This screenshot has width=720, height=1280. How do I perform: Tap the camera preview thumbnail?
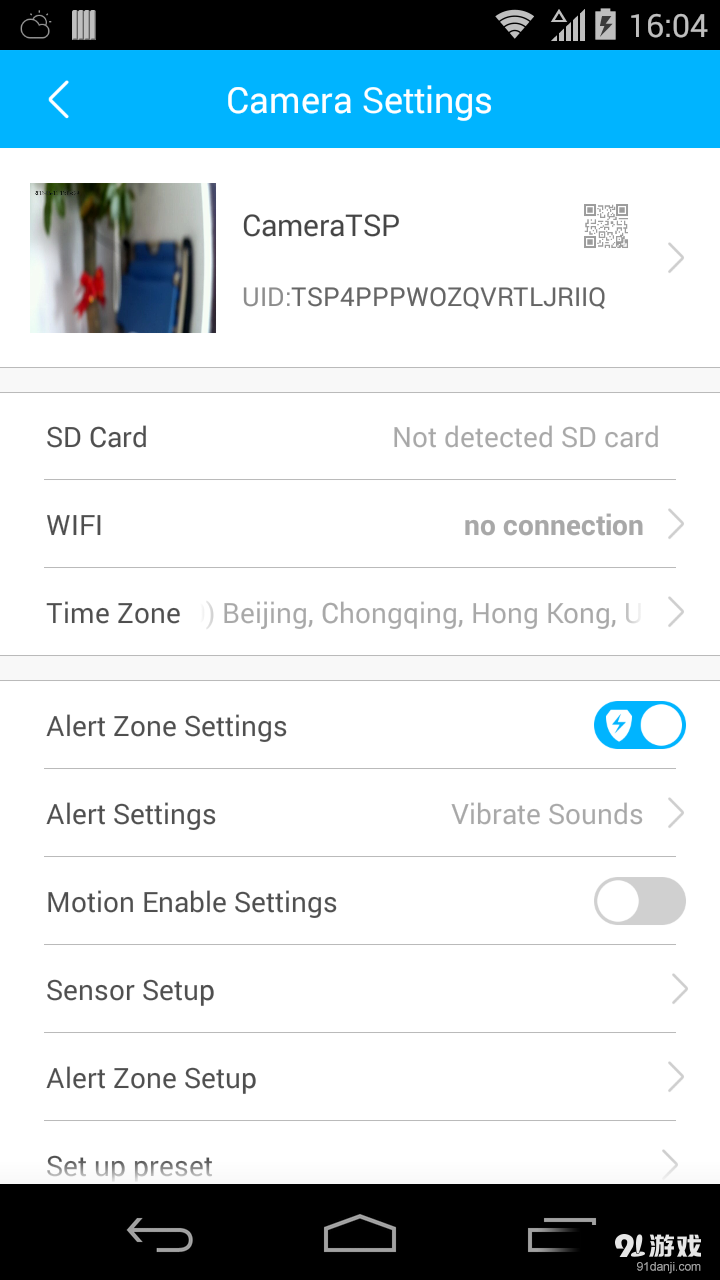click(122, 257)
